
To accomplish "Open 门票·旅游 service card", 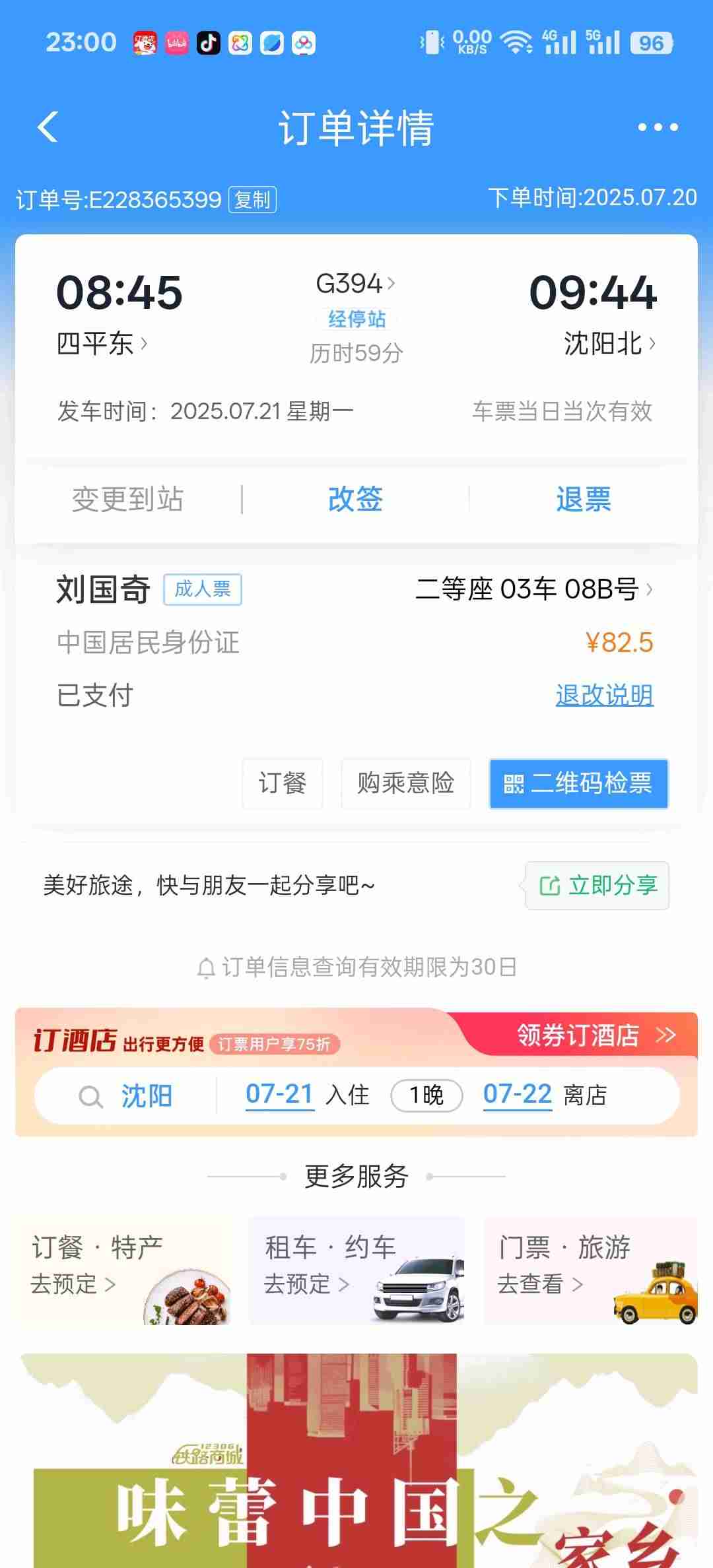I will (590, 1270).
